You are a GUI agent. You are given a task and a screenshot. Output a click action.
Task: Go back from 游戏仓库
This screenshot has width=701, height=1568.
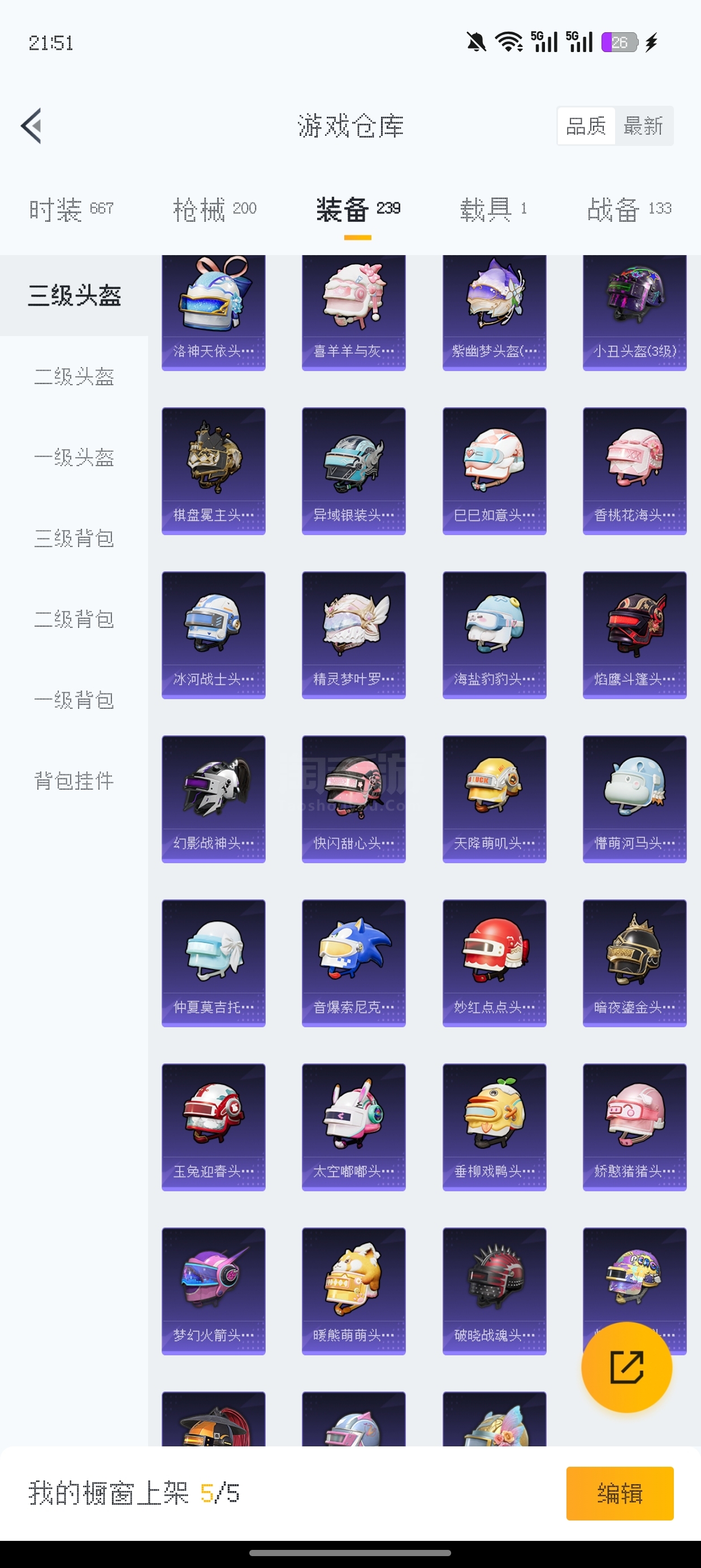pyautogui.click(x=32, y=126)
